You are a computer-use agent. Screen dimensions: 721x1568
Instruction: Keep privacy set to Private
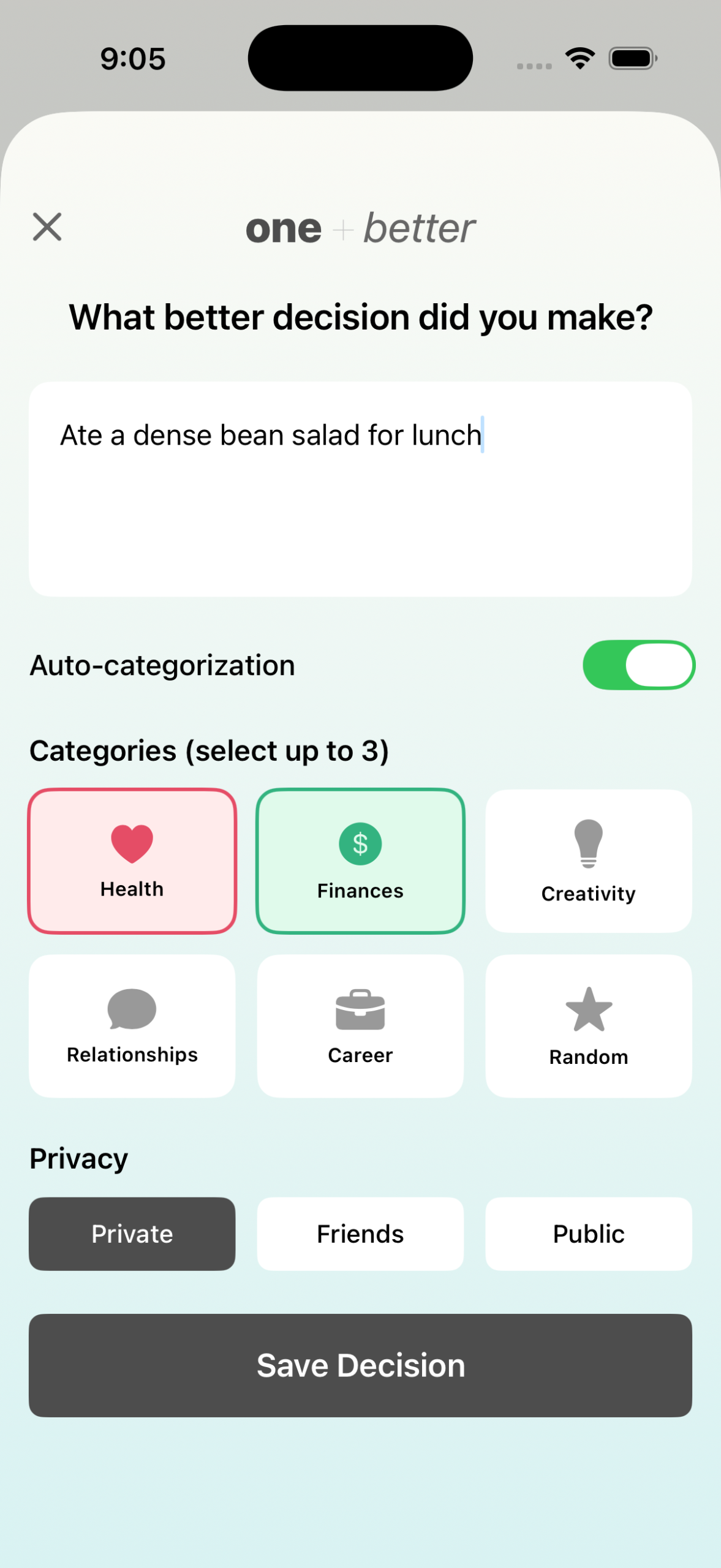click(132, 1234)
